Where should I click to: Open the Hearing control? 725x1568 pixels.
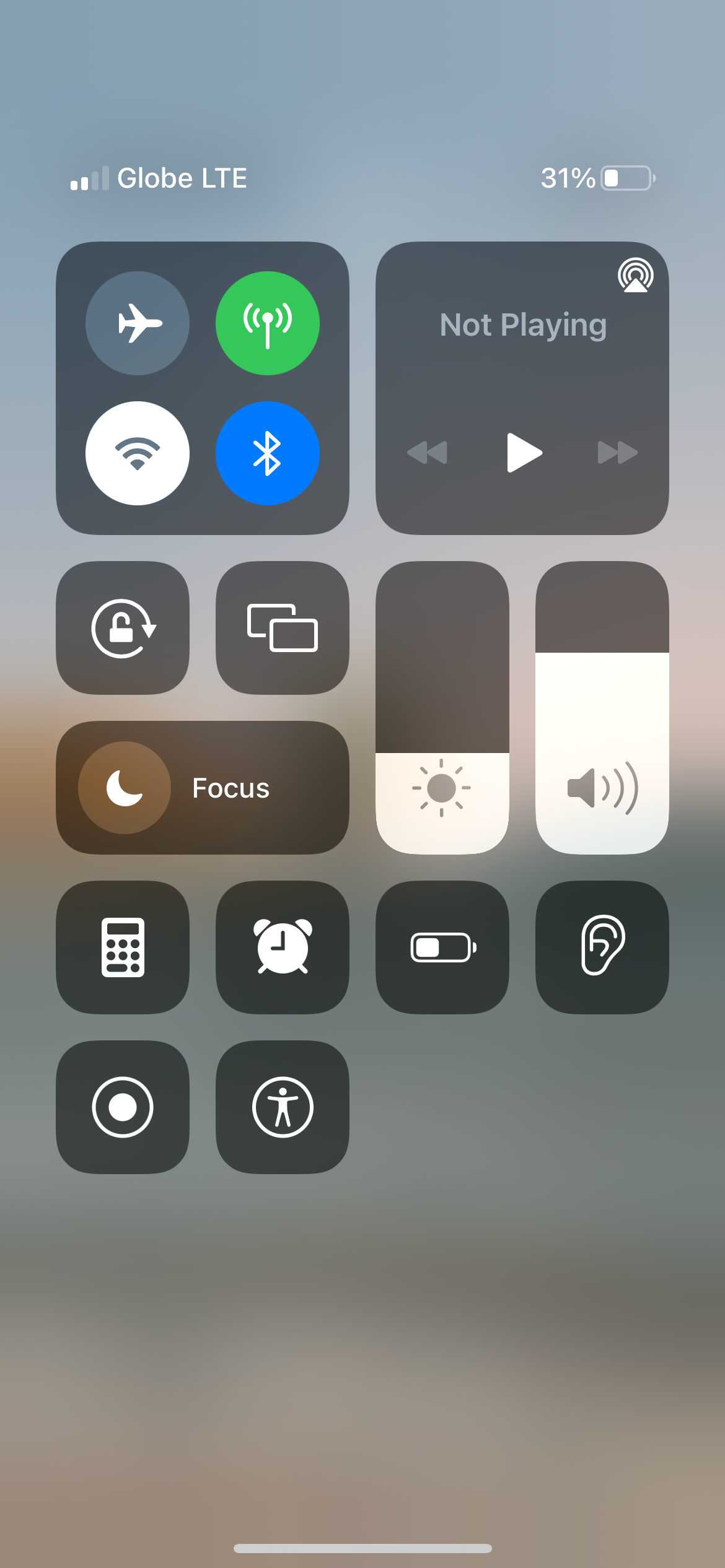point(602,947)
